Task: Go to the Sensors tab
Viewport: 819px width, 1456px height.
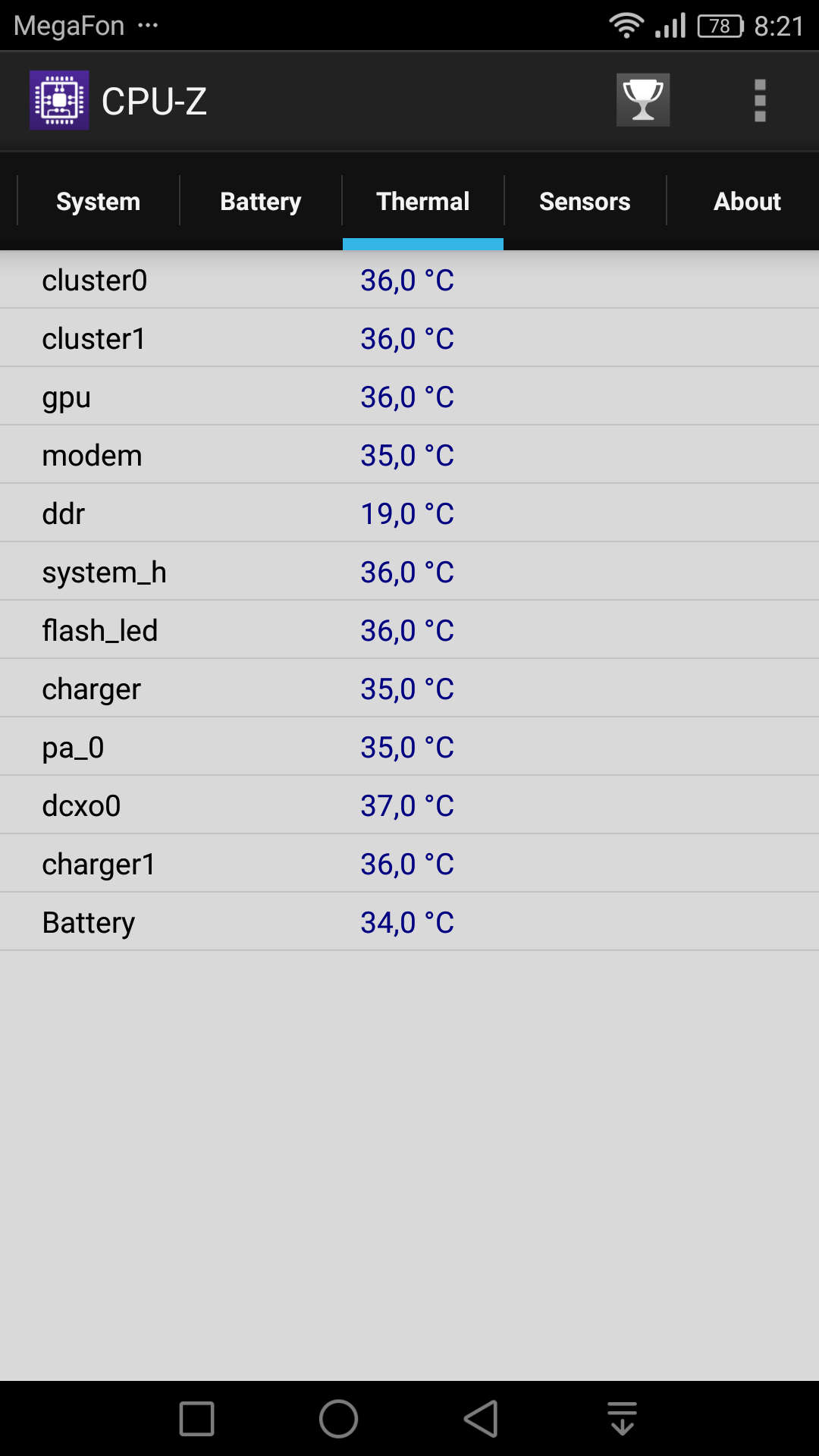Action: (x=585, y=202)
